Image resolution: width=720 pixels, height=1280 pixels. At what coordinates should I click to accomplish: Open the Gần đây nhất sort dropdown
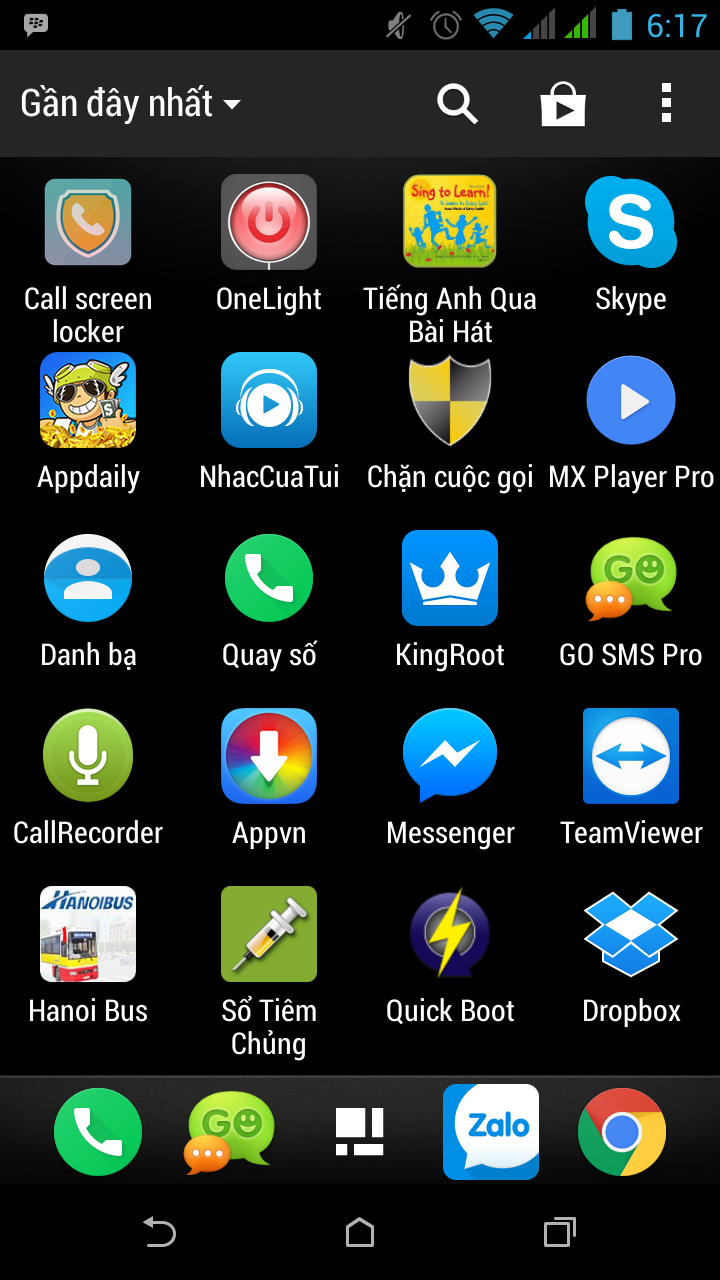click(x=130, y=103)
